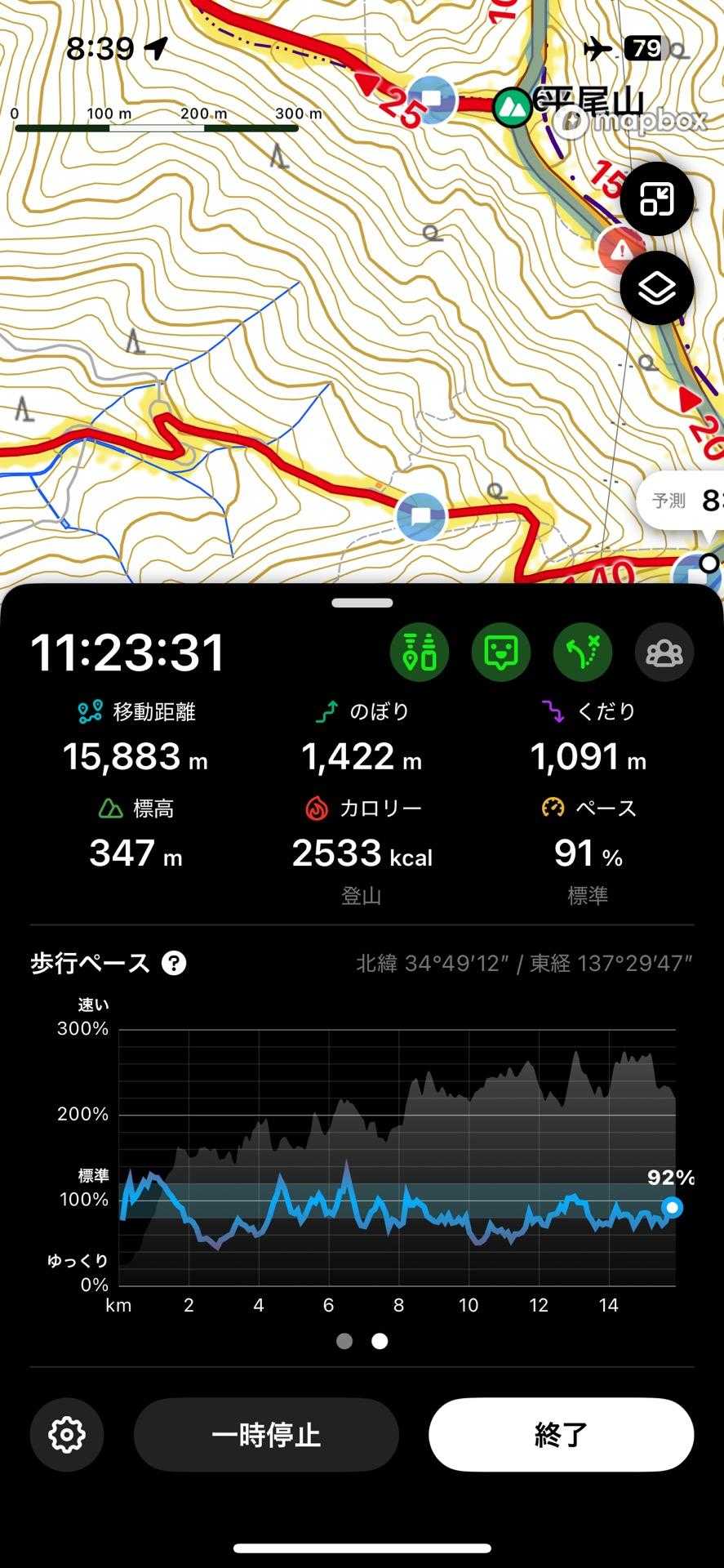Viewport: 724px width, 1568px height.
Task: Tap the green smiley speech-bubble icon
Action: [501, 652]
